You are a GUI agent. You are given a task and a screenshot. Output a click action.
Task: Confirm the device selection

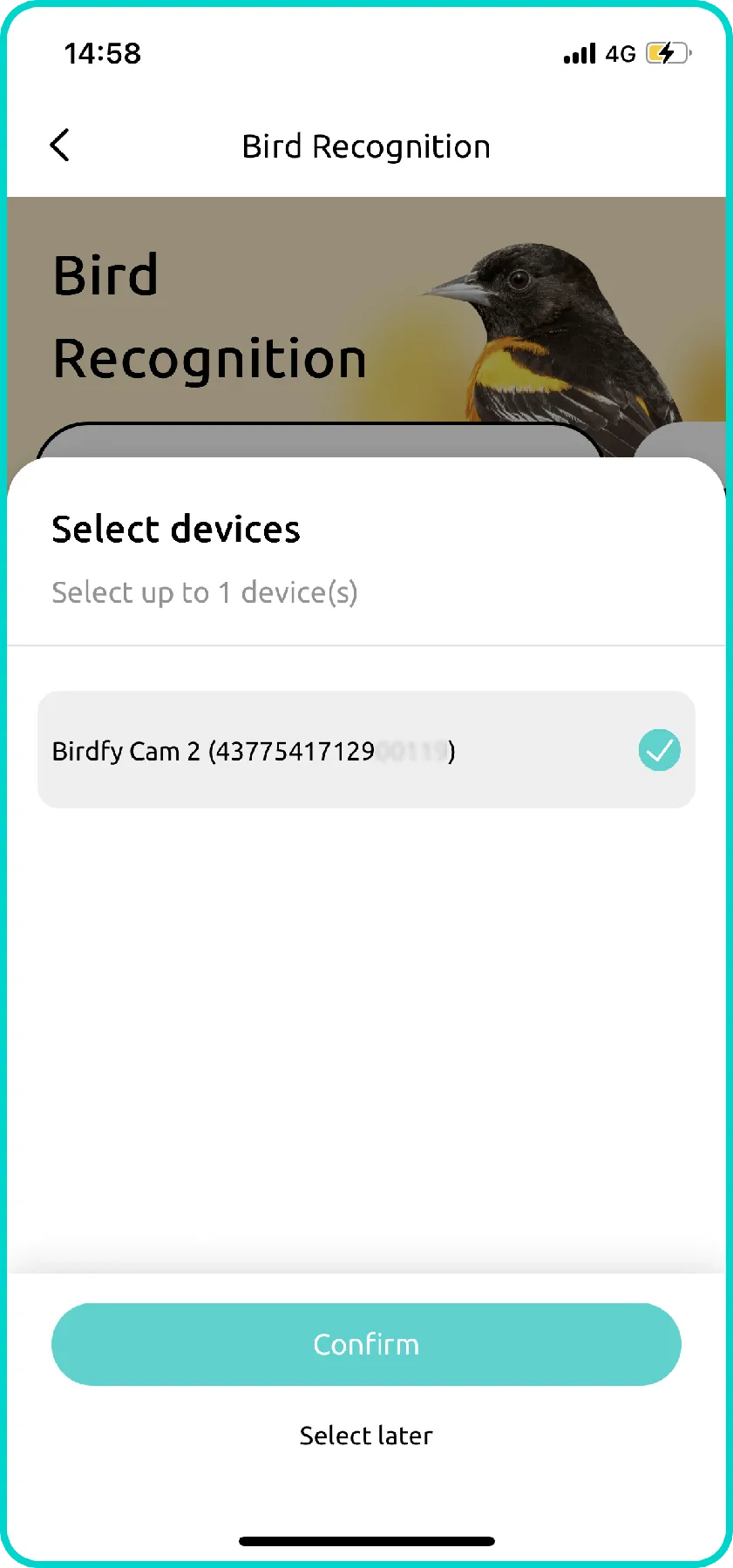366,1344
